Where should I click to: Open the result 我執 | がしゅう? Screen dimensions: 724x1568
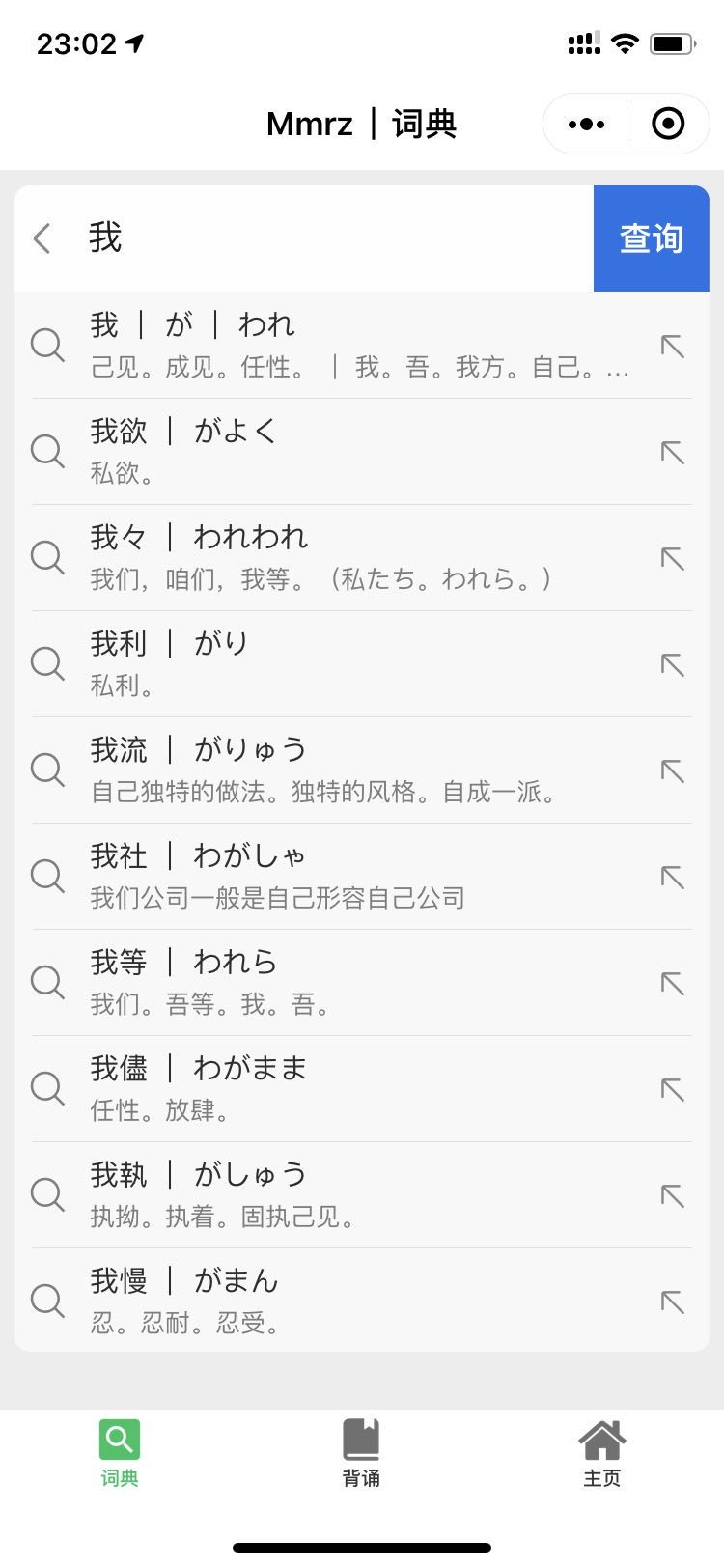point(357,1194)
